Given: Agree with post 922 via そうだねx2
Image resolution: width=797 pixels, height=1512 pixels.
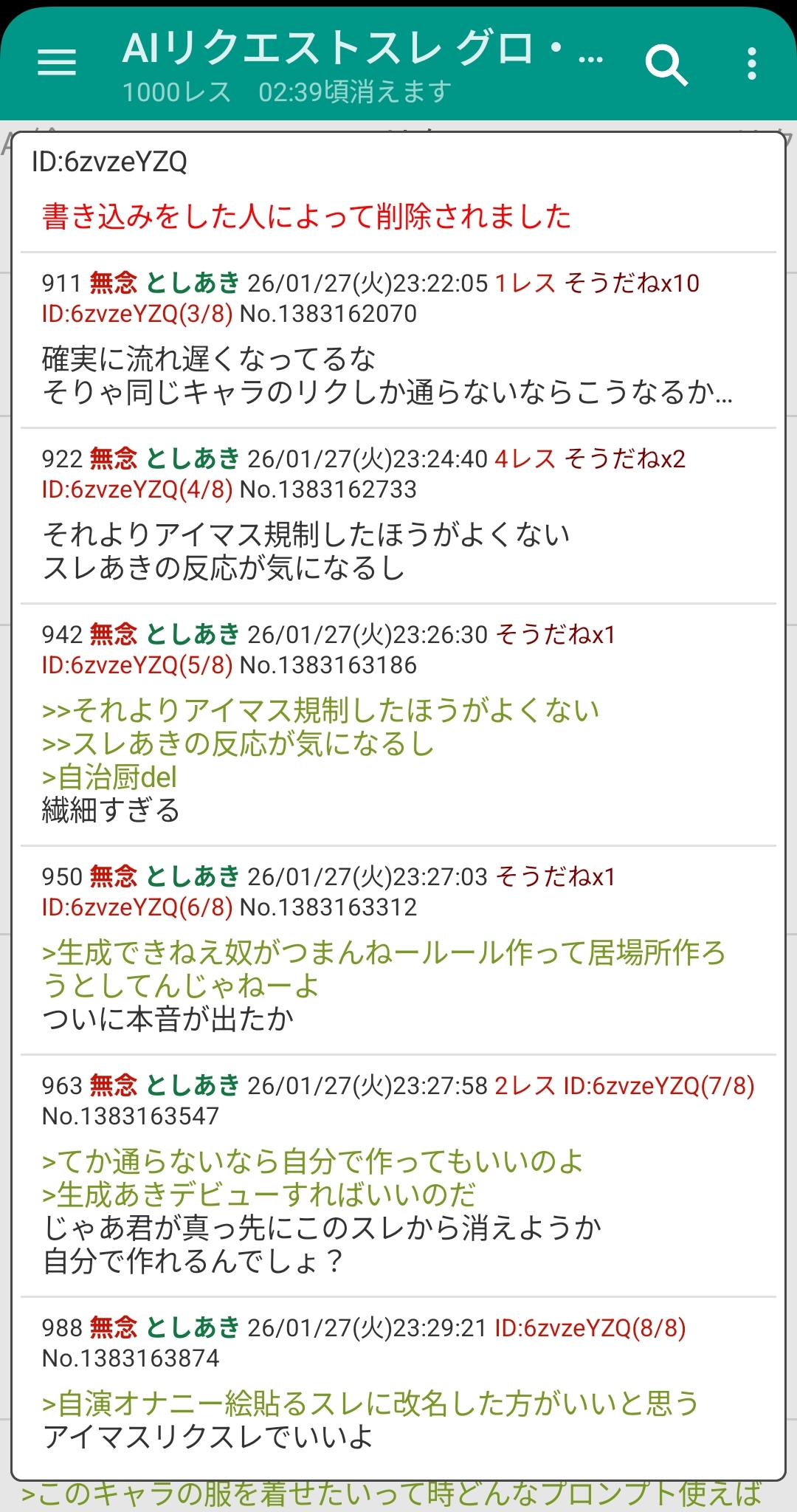Looking at the screenshot, I should [625, 459].
